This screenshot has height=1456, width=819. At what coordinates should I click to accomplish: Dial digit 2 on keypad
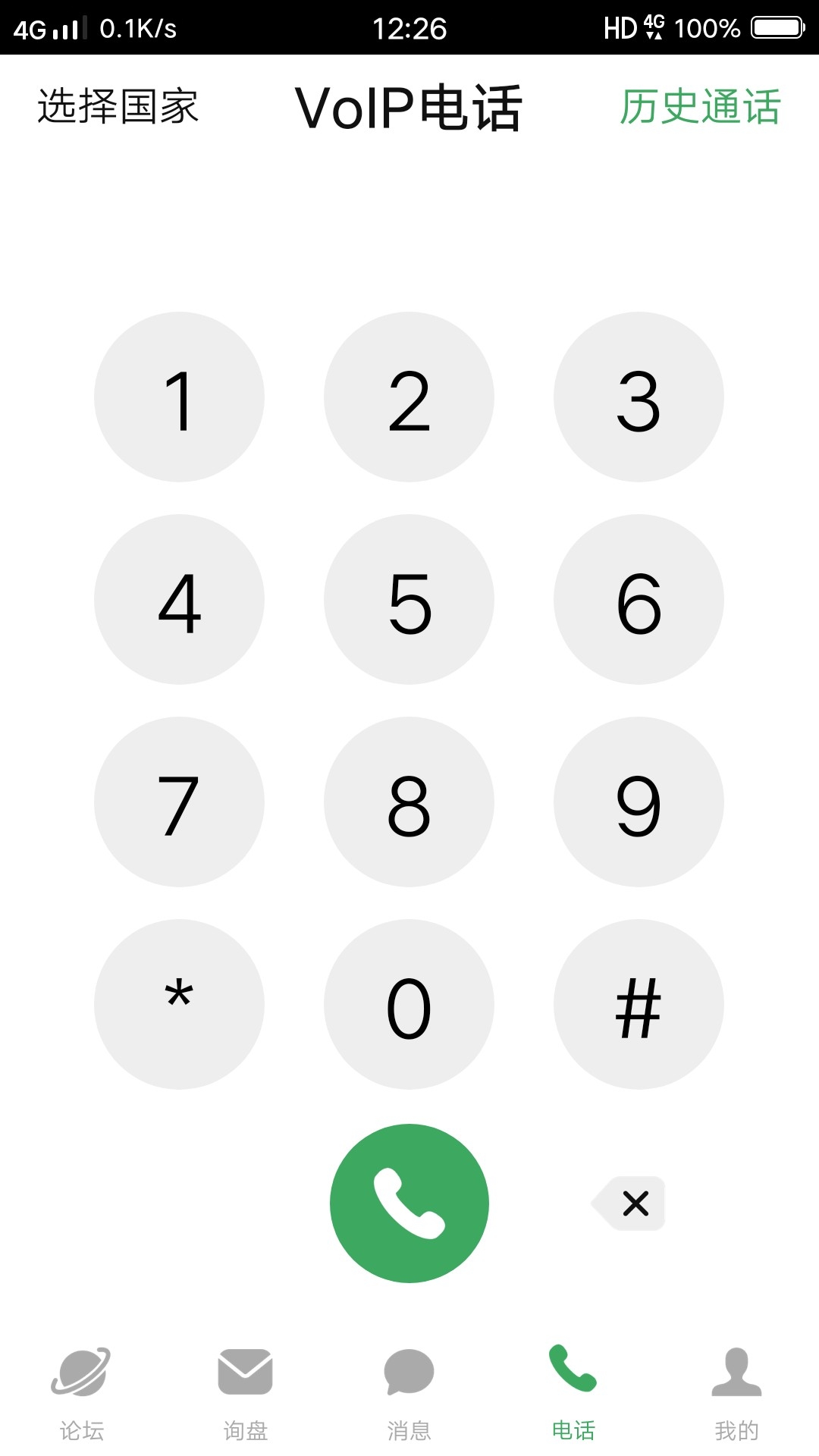(x=409, y=397)
